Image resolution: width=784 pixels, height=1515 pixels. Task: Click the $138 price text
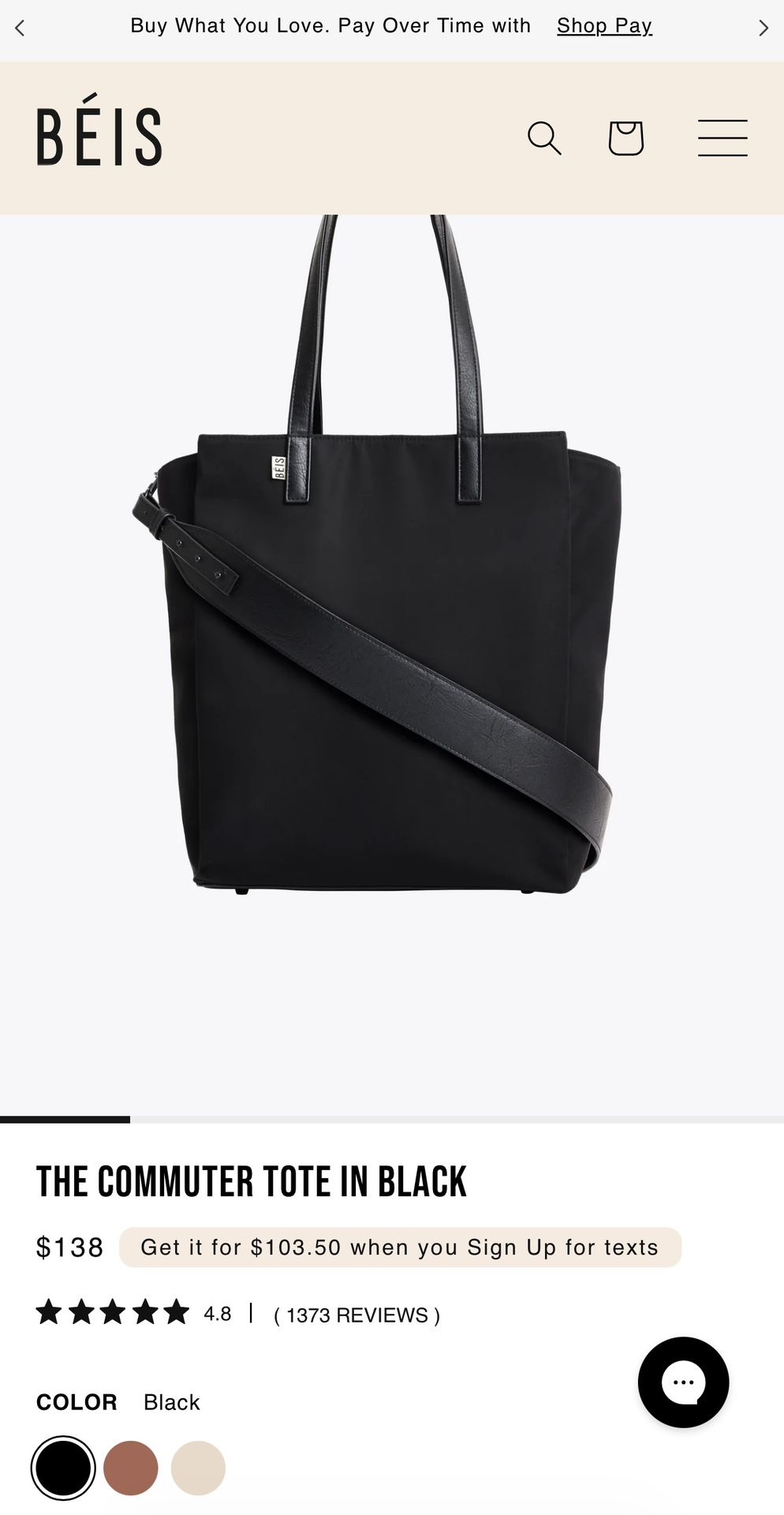69,1248
